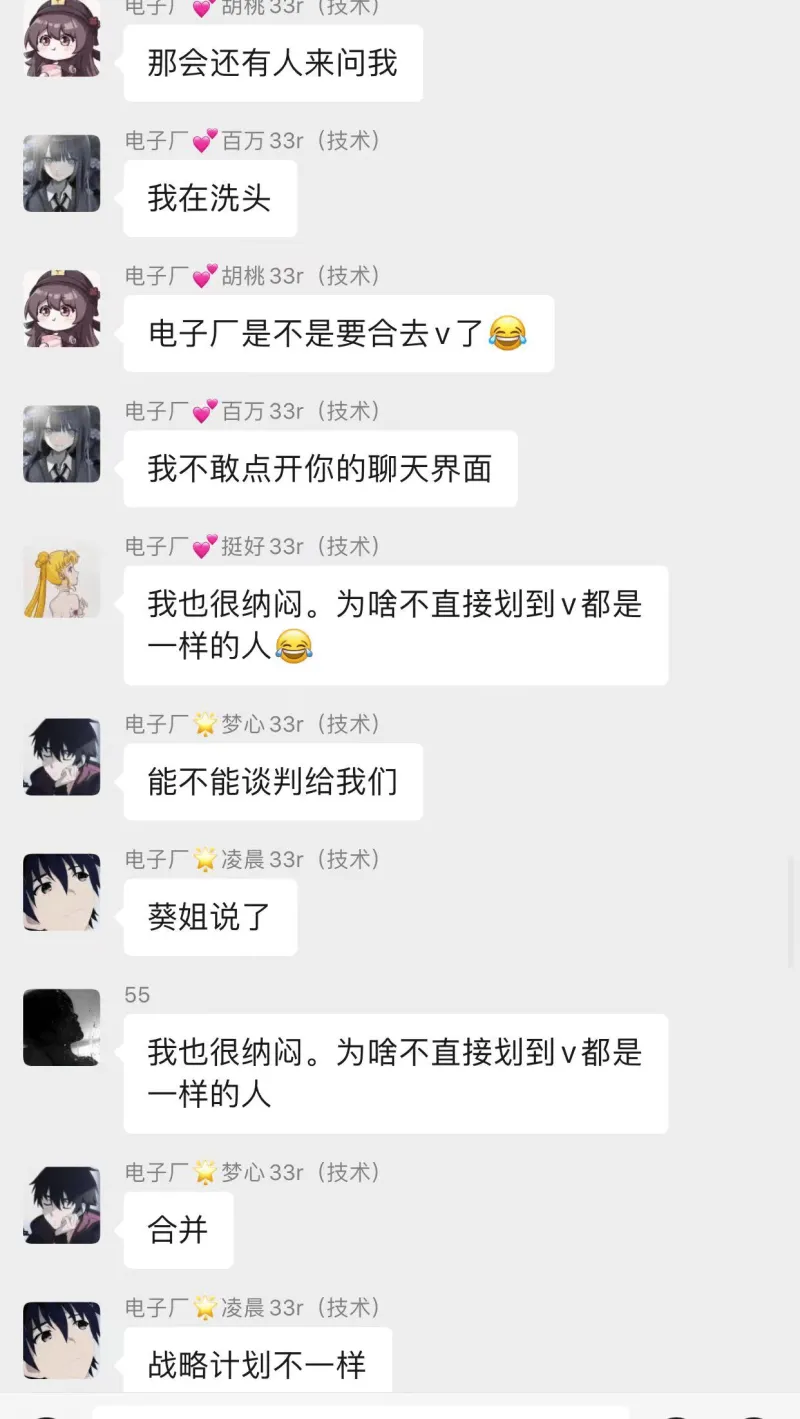
Task: Tap the avatar of user 55
Action: point(62,1027)
